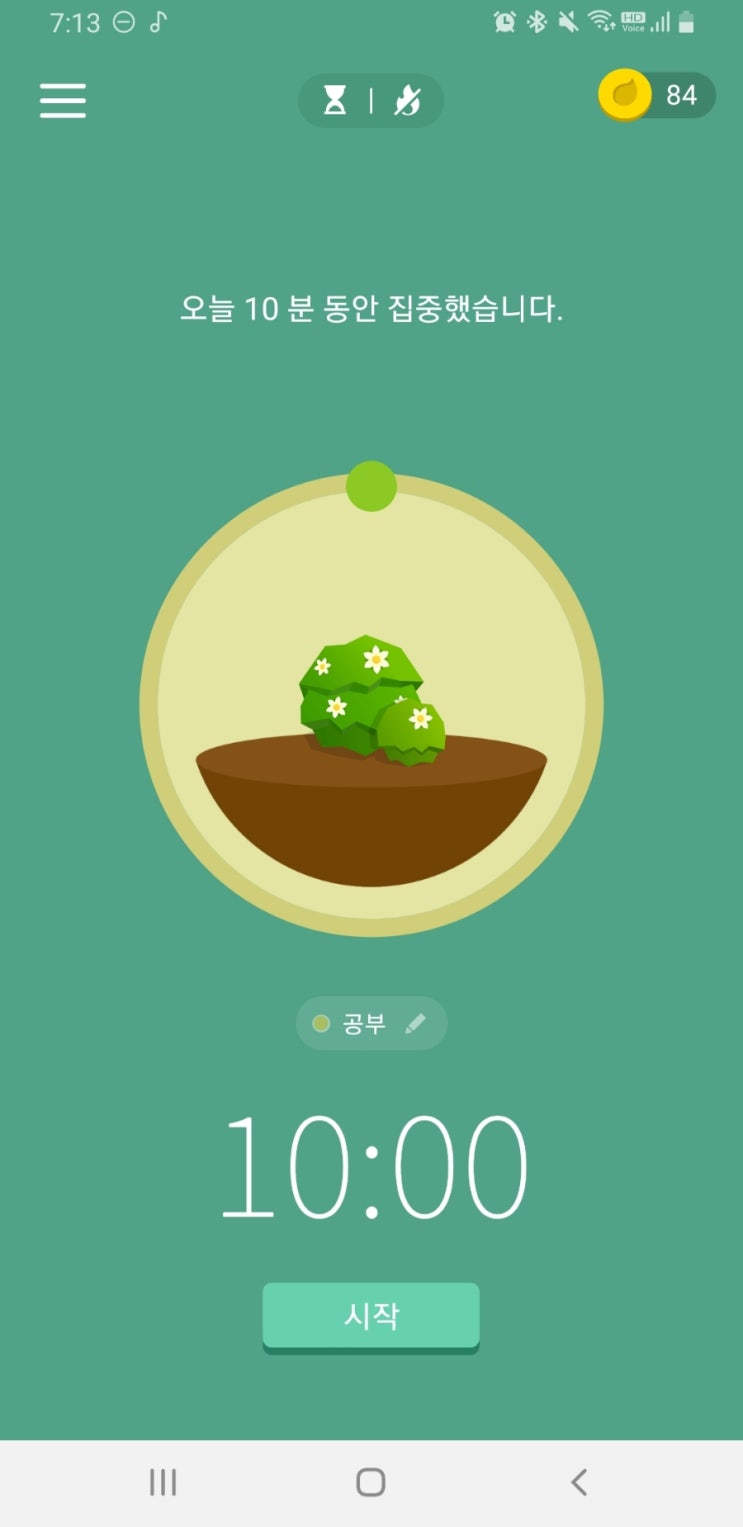Tap the 시작 button to start

tap(371, 1316)
